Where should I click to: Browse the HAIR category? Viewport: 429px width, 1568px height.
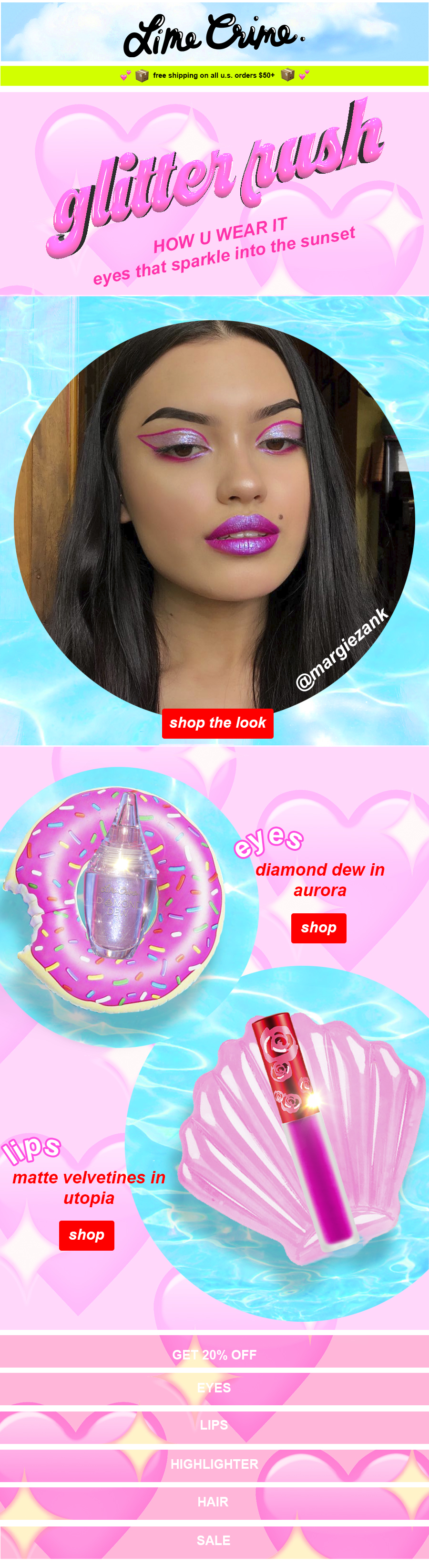(214, 1502)
